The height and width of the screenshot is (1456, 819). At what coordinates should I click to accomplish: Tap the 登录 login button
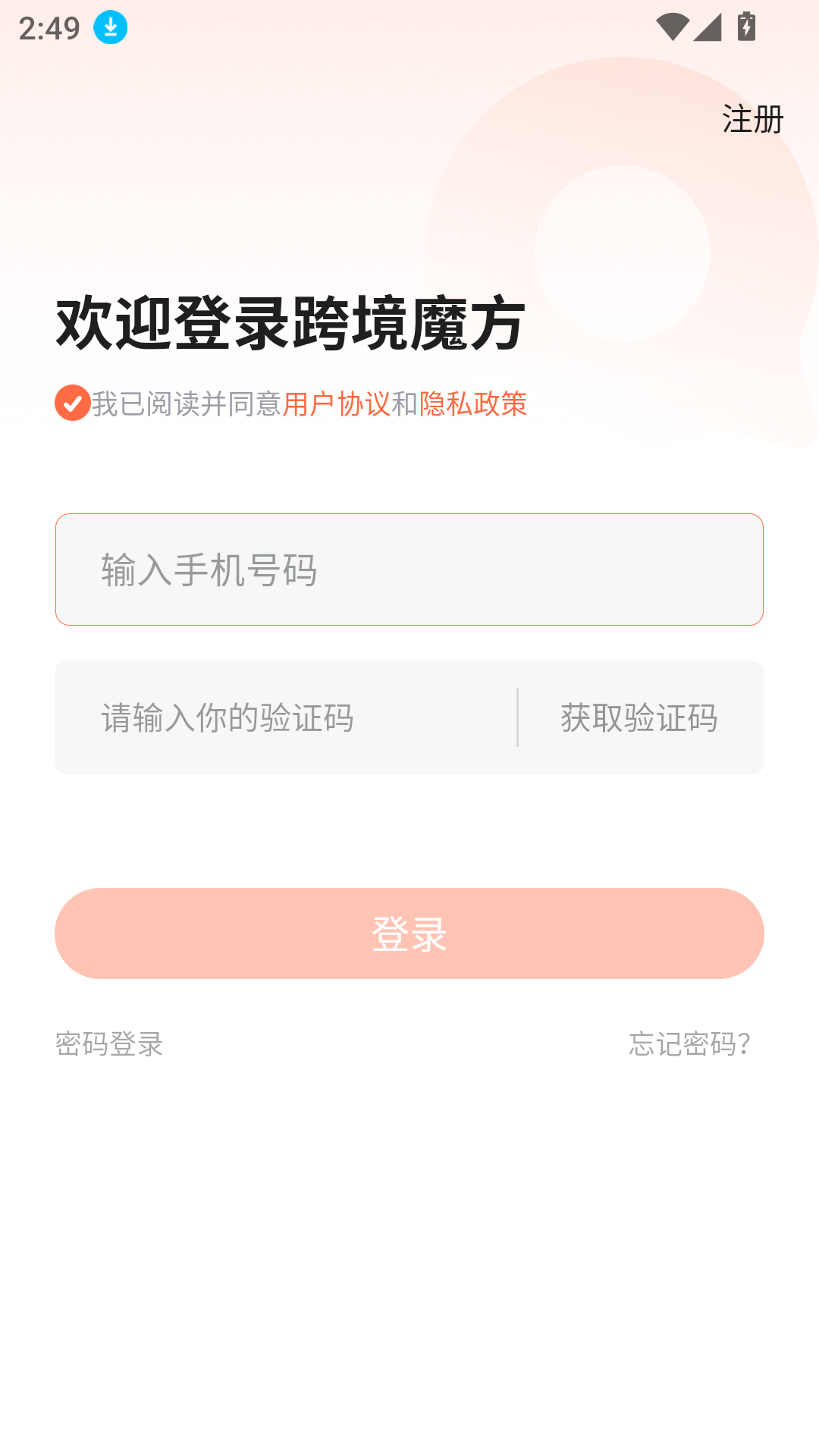click(409, 934)
